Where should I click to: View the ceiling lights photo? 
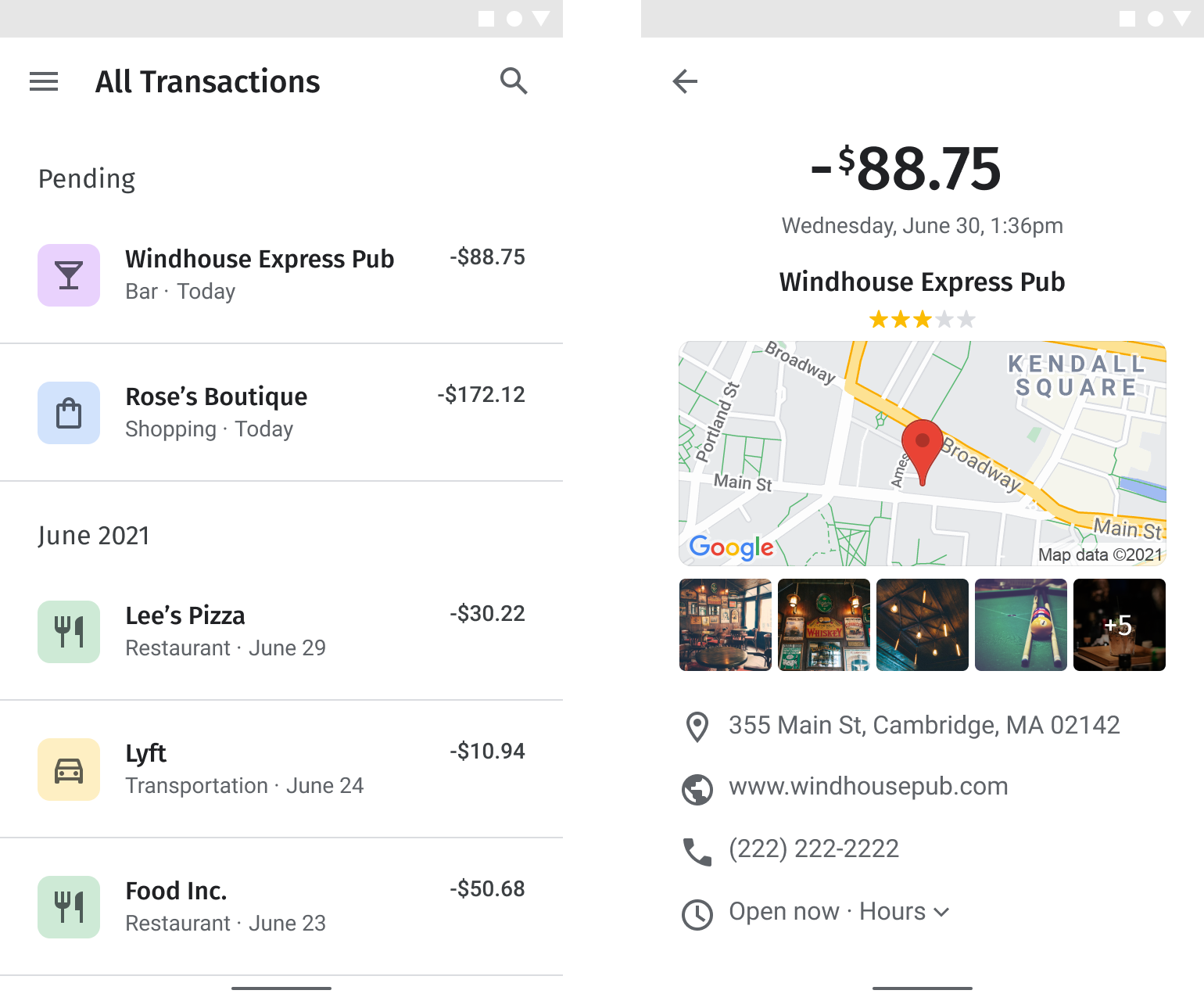click(923, 625)
